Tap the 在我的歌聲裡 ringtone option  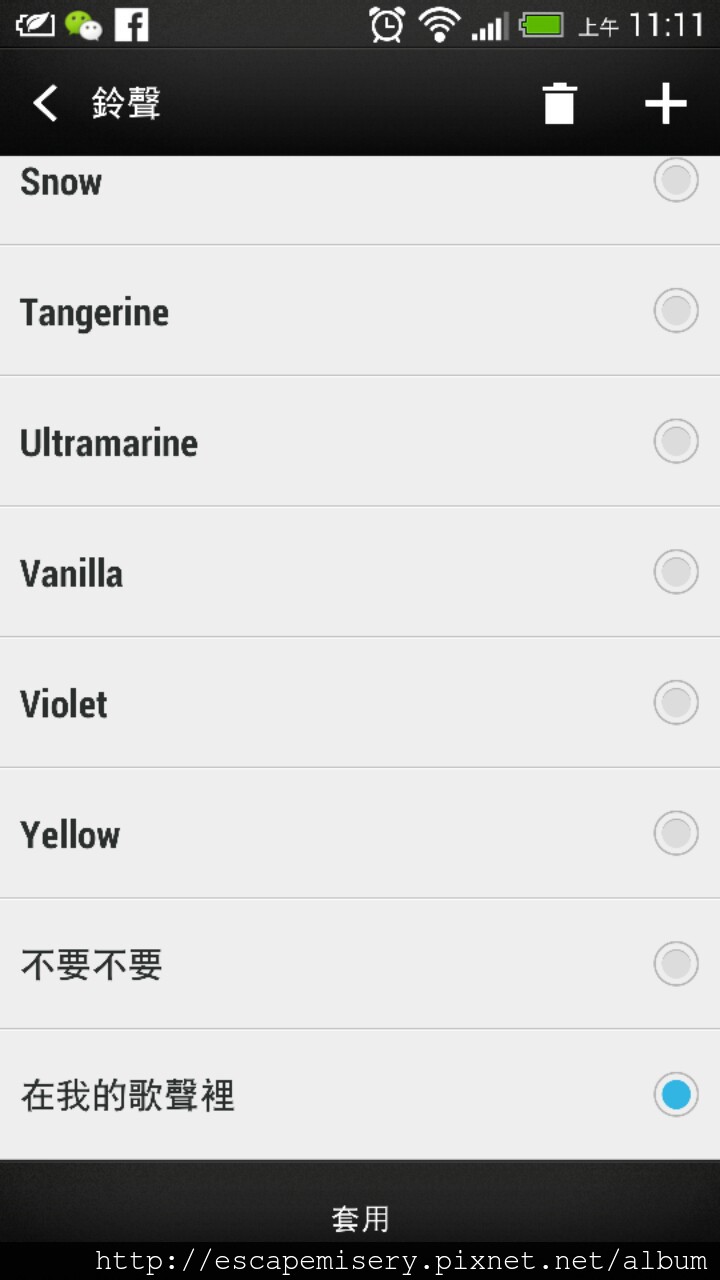360,1095
